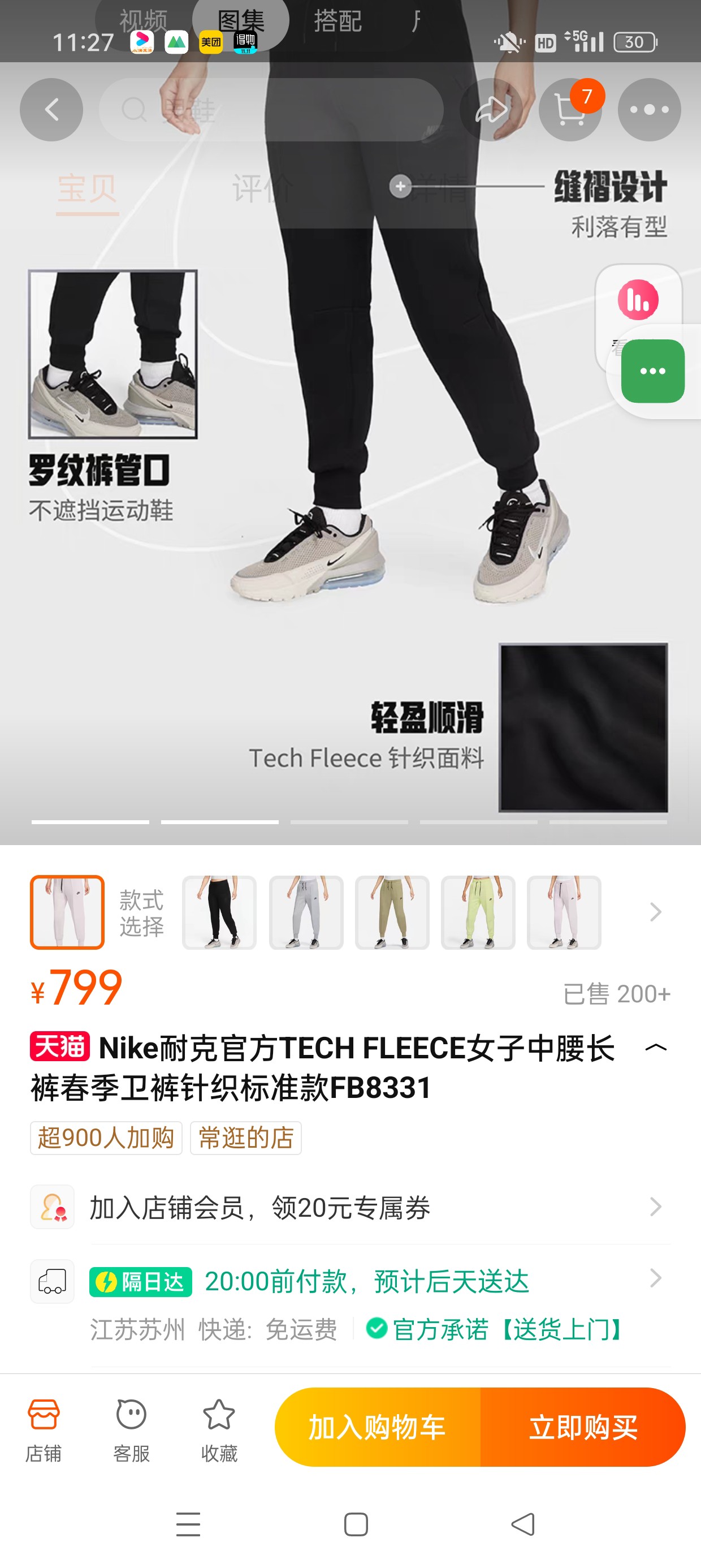Open the shopping cart
The width and height of the screenshot is (701, 1568).
click(570, 110)
